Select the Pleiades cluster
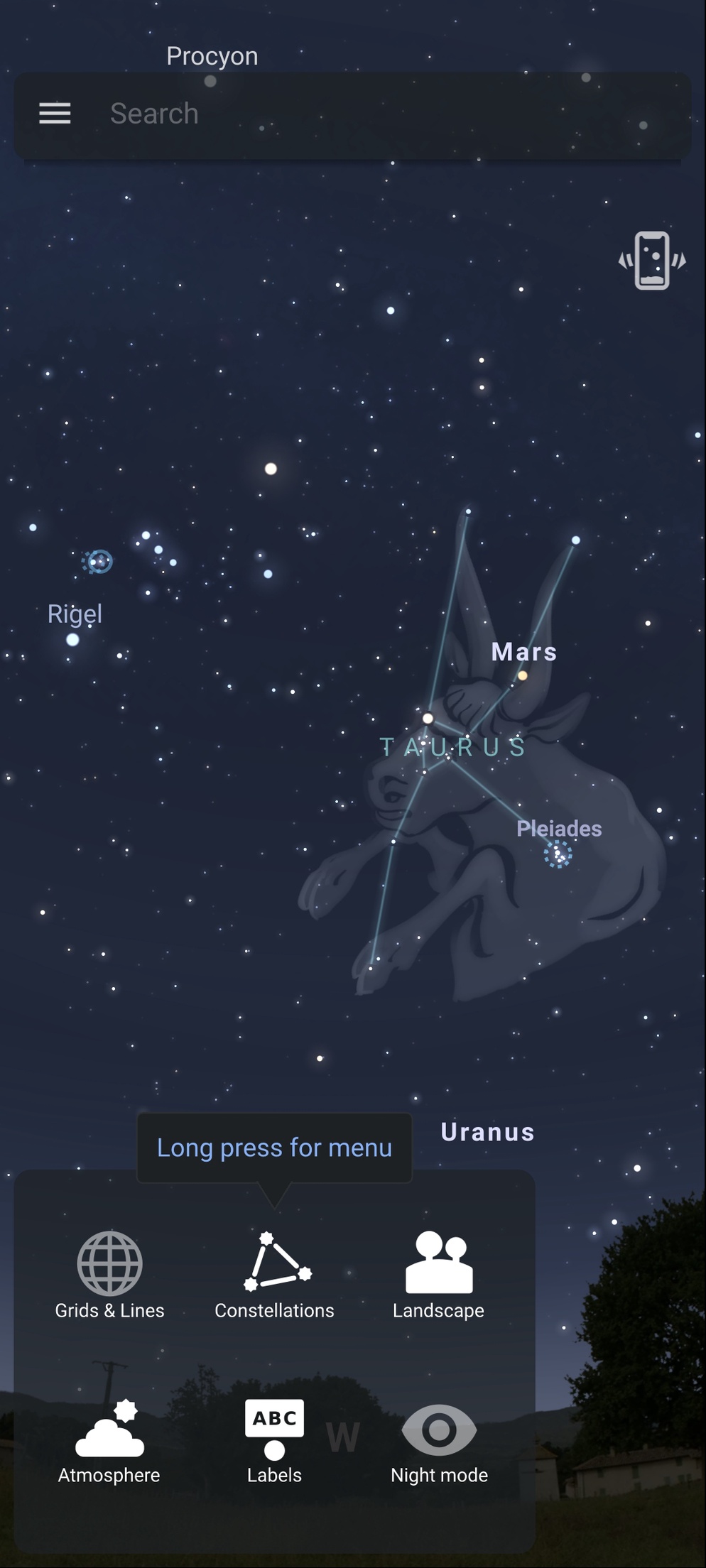 [x=558, y=854]
